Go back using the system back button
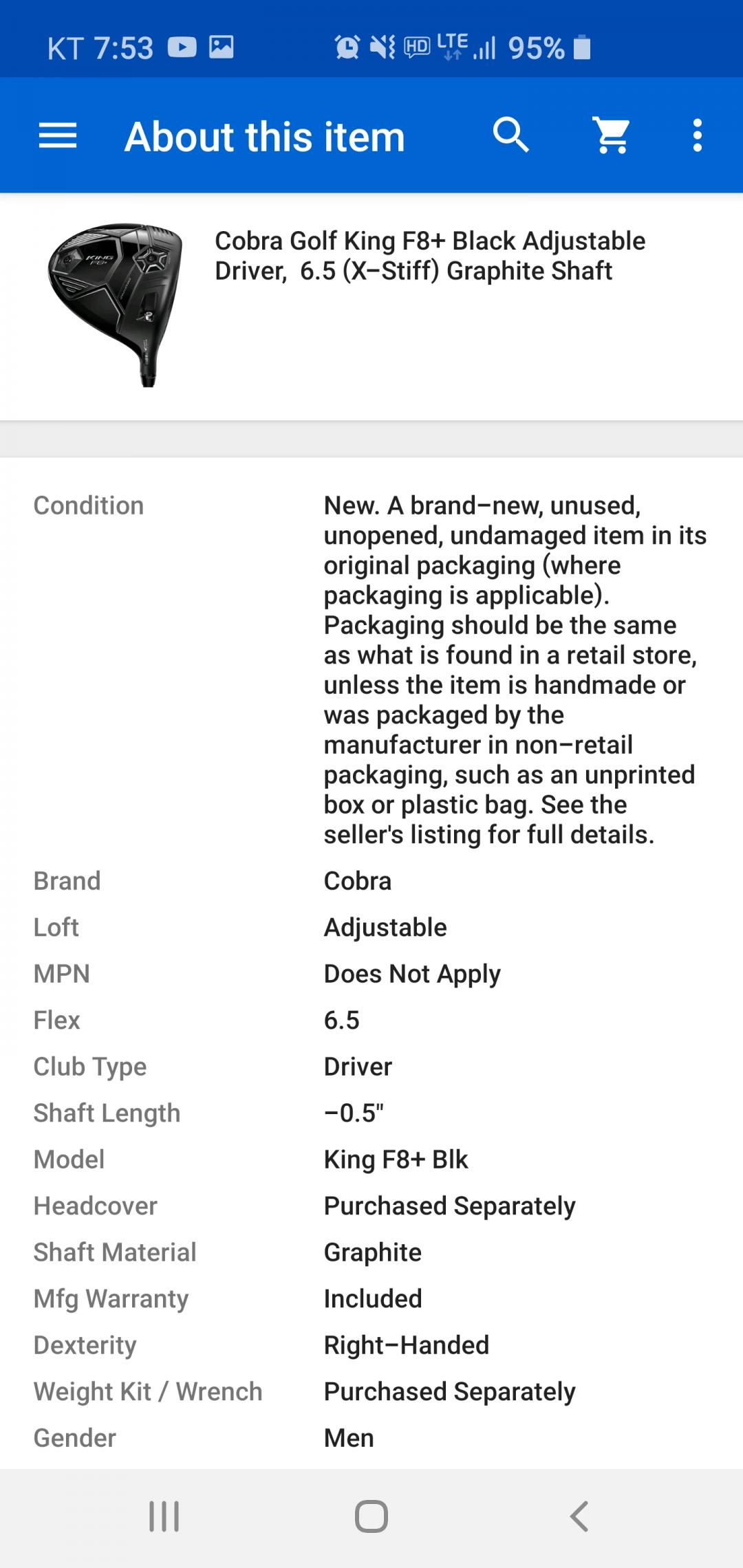This screenshot has width=743, height=1568. (579, 1516)
